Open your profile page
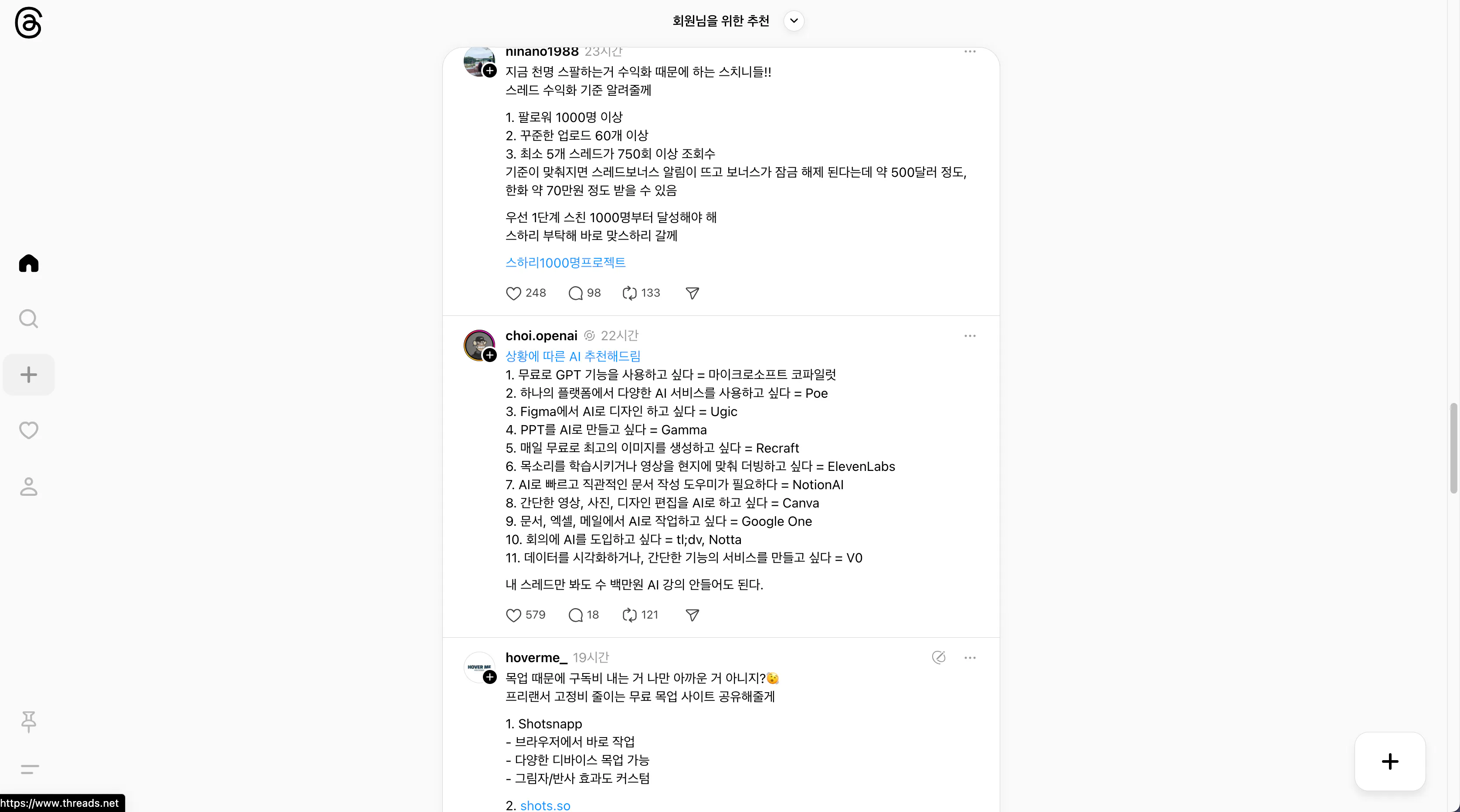Screen dimensions: 1460x812 click(x=28, y=487)
